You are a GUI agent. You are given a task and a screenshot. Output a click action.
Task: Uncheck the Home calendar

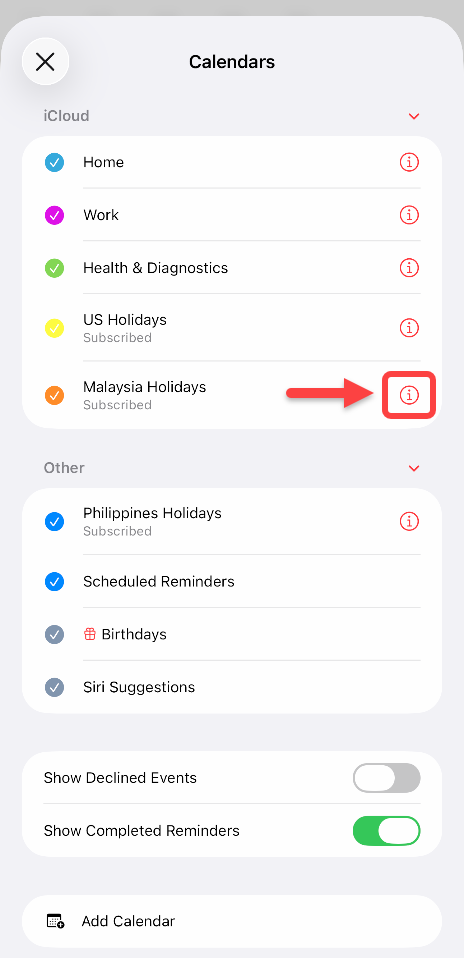click(x=54, y=163)
